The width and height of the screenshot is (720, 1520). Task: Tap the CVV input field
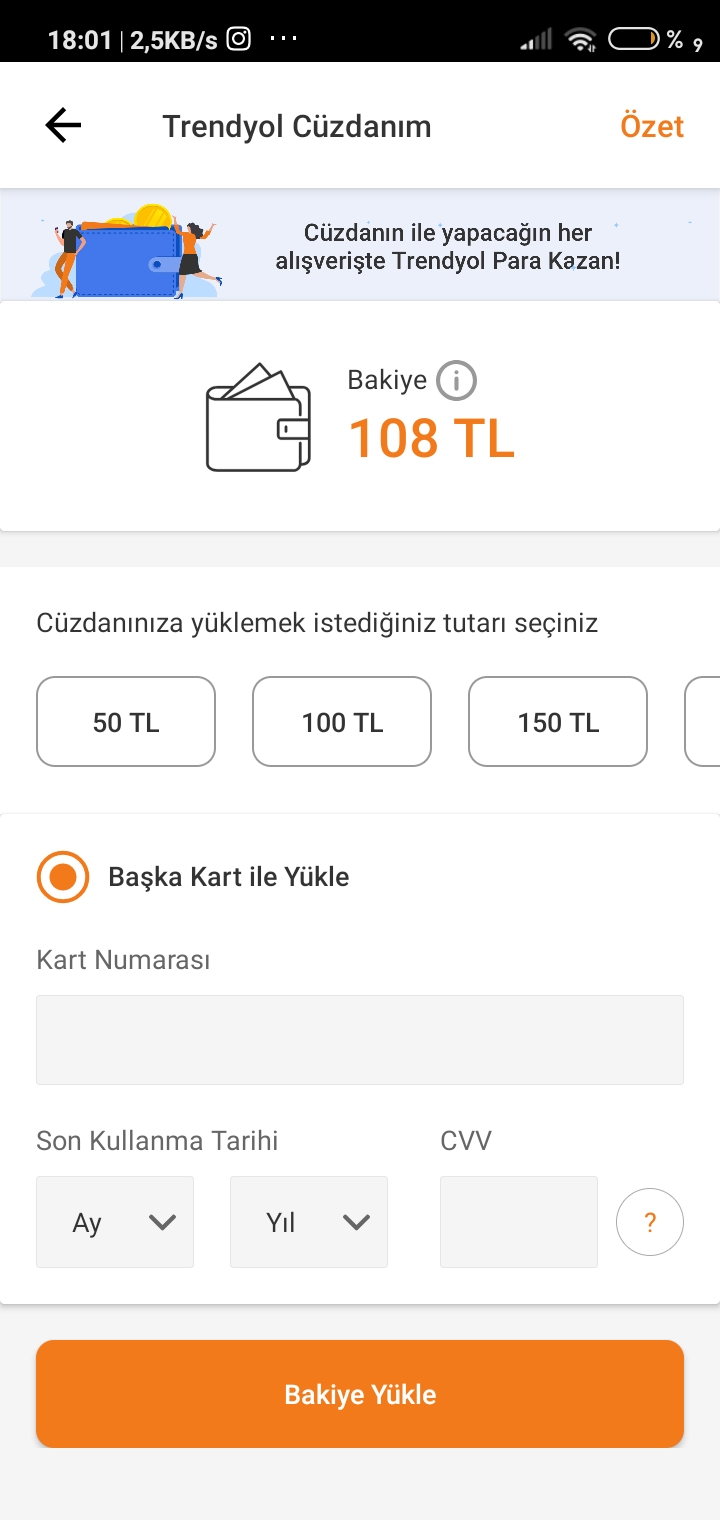click(518, 1222)
